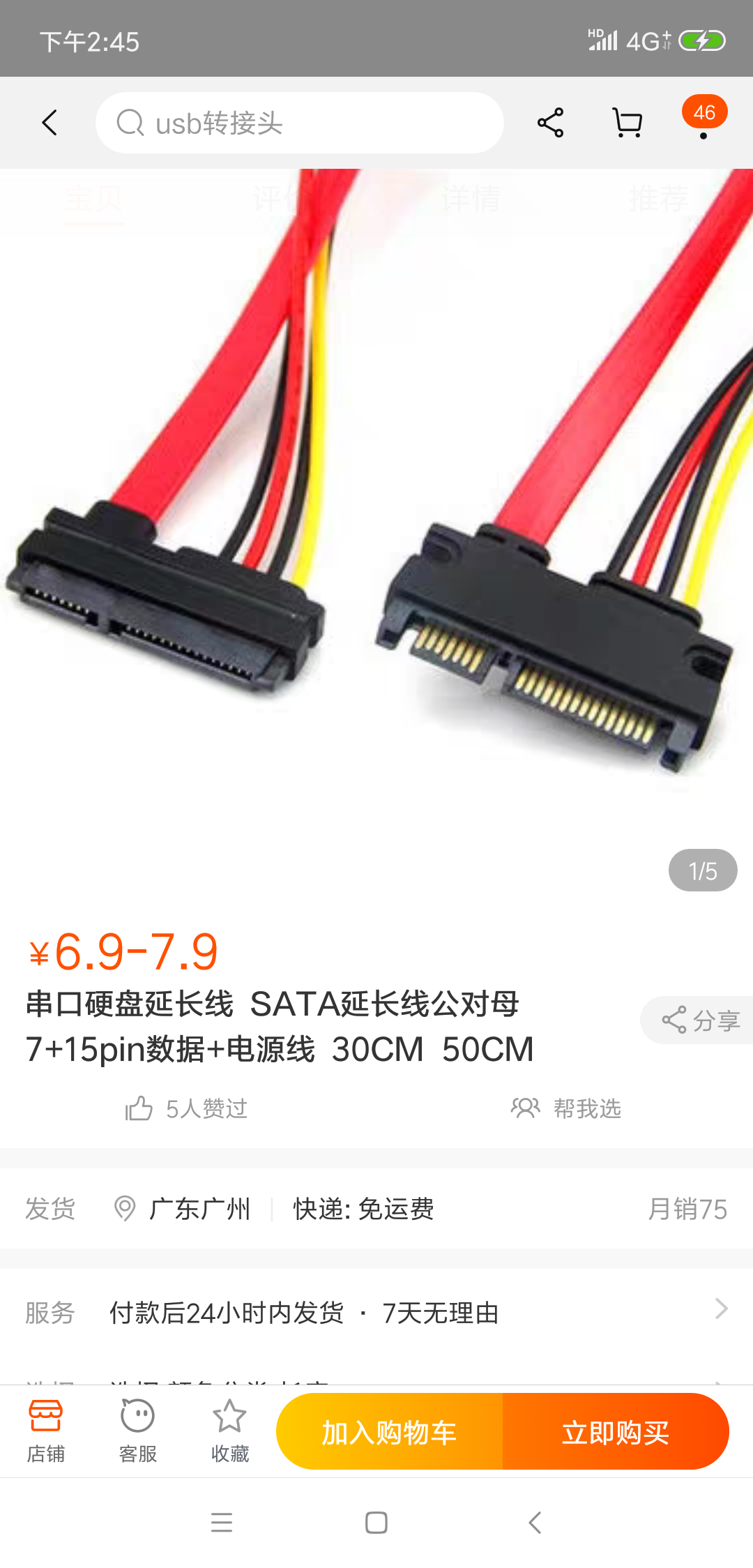Tap 加入购物车 to add to cart
Screen dimensions: 753x1568
(x=388, y=1431)
